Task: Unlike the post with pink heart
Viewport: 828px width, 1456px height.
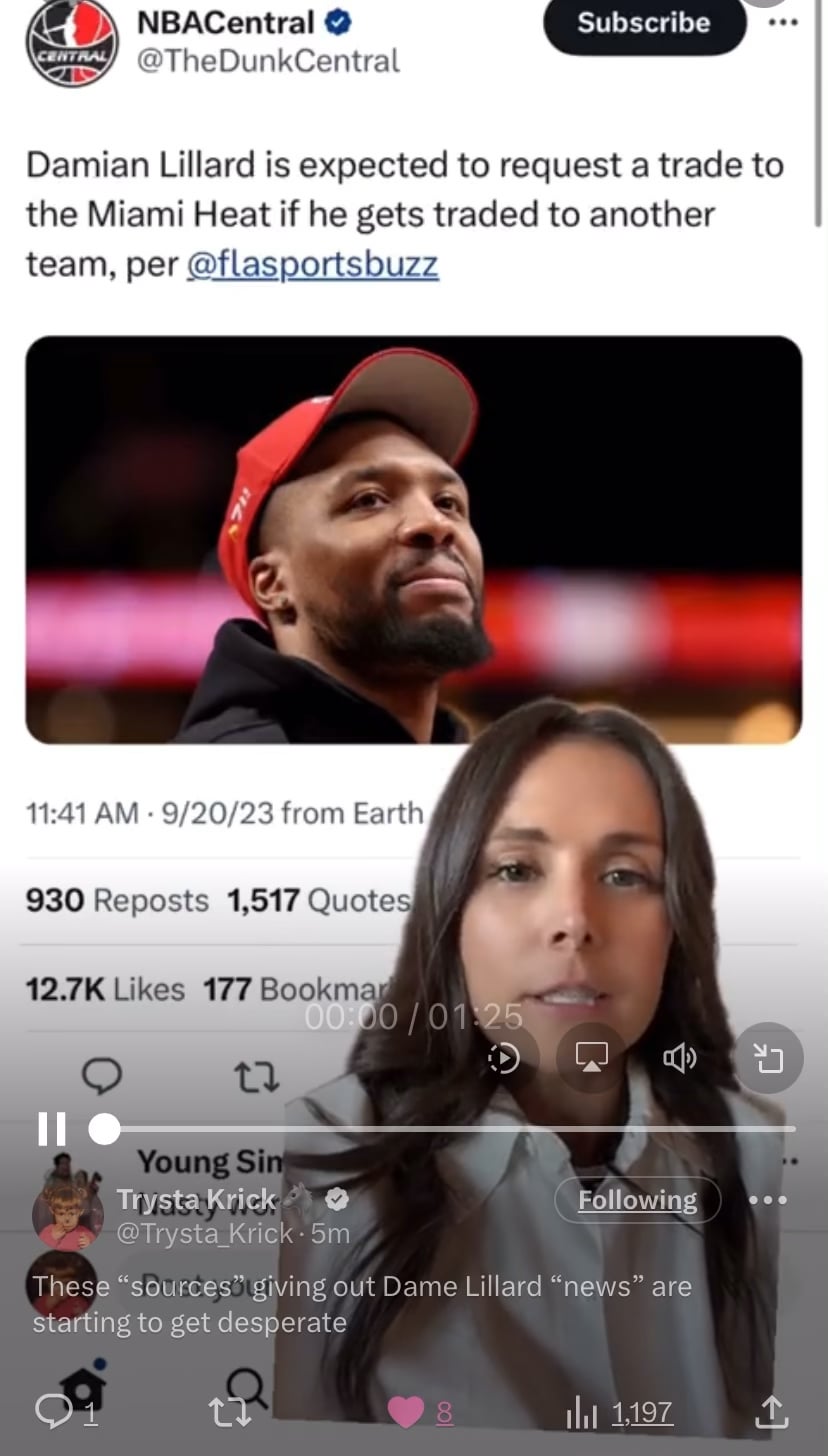Action: coord(406,1412)
